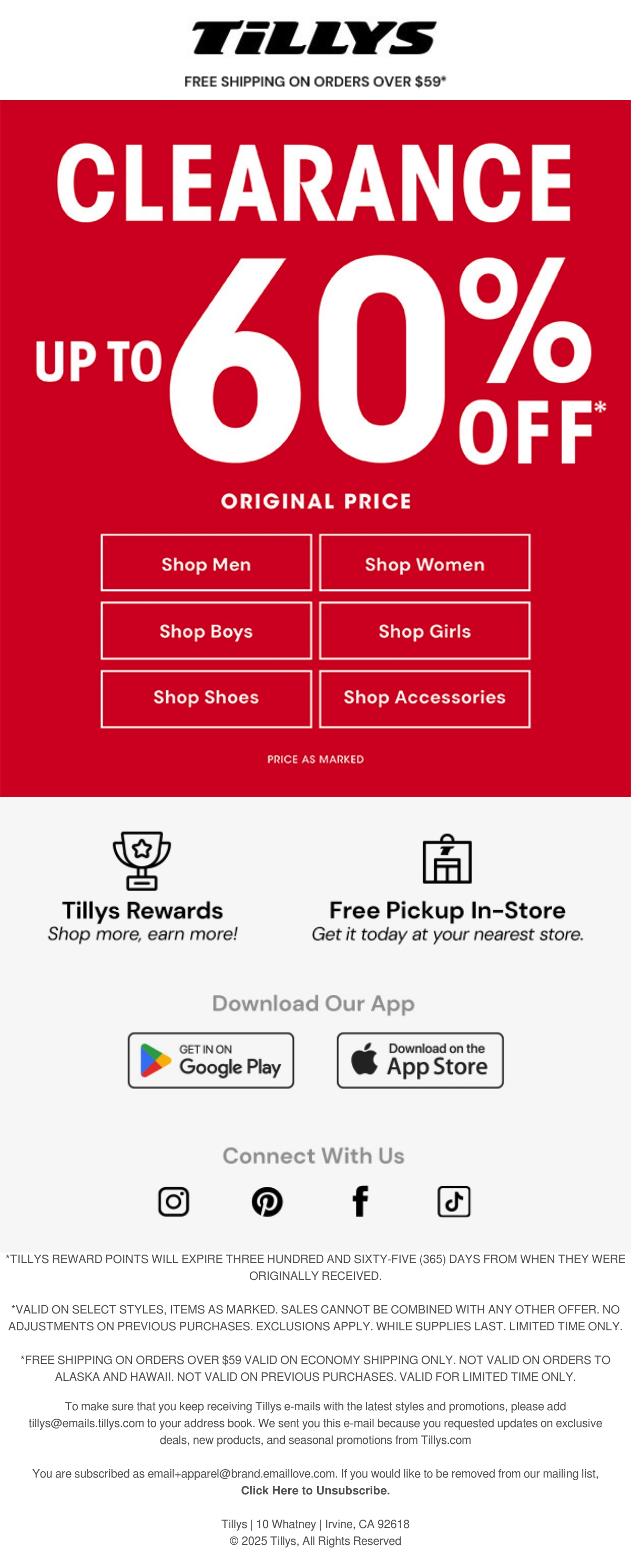Tap the free shipping banner text

[x=315, y=82]
